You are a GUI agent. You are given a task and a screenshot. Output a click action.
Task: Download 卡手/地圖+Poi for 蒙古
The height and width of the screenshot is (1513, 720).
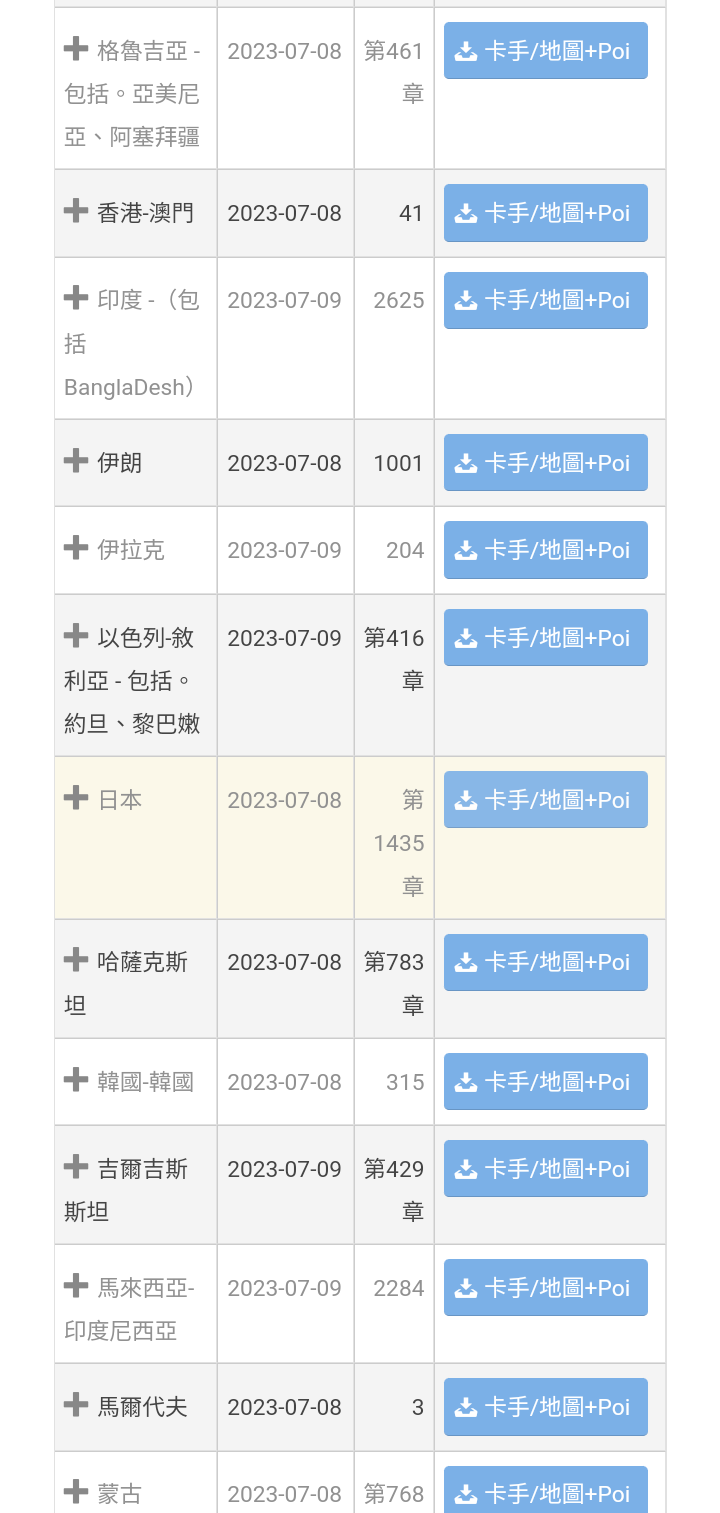545,1490
